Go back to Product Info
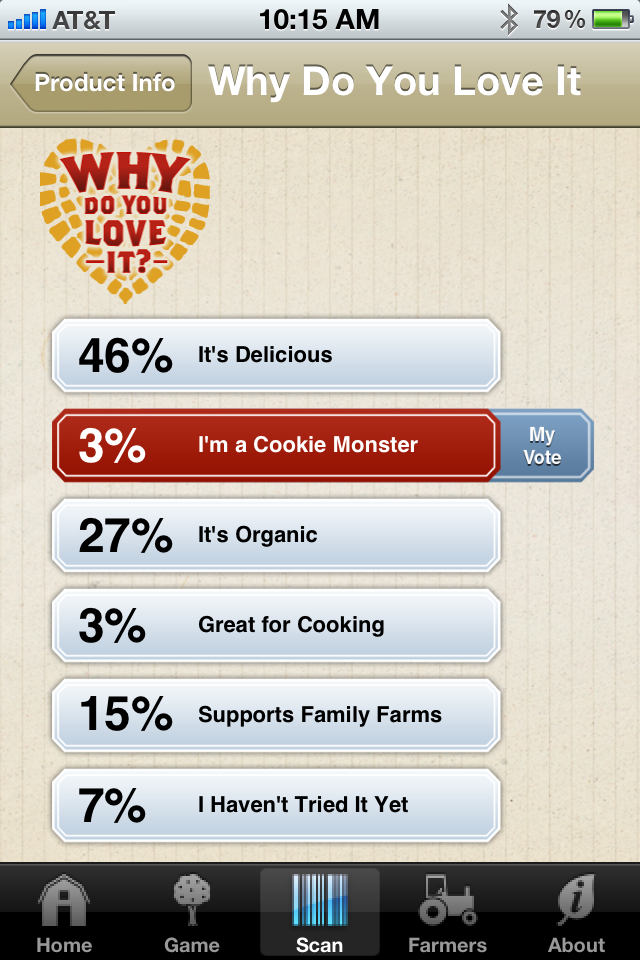 click(x=102, y=83)
